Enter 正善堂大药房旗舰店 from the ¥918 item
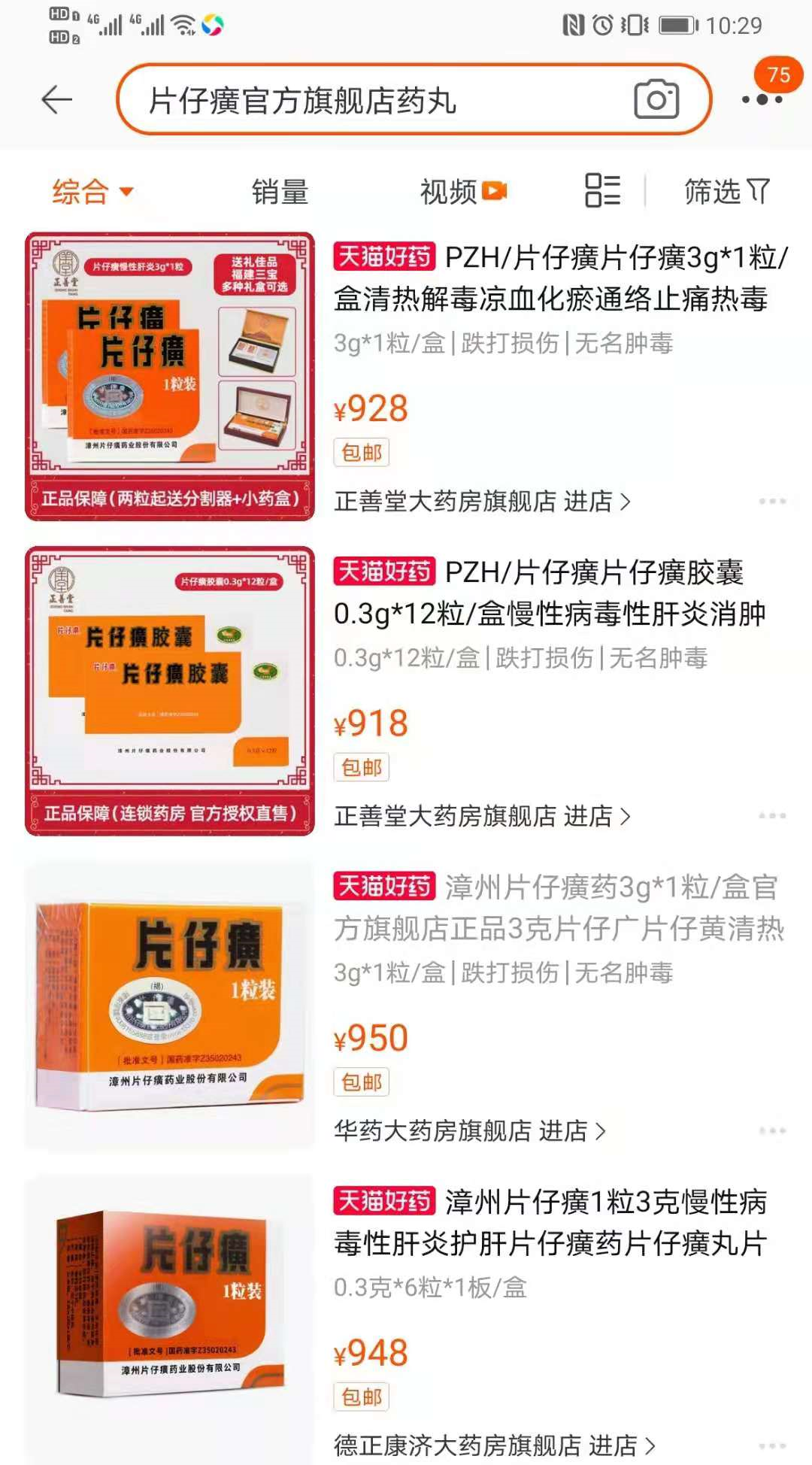The height and width of the screenshot is (1465, 812). [481, 816]
